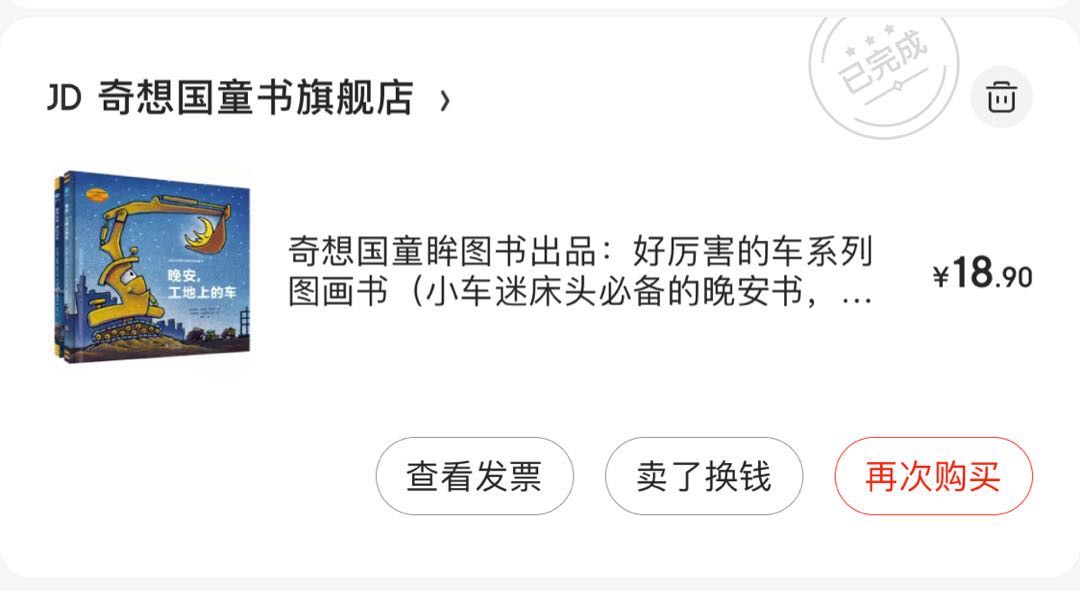Open 奇想国童书旗舰店 store page
Image resolution: width=1080 pixels, height=591 pixels.
click(x=255, y=99)
